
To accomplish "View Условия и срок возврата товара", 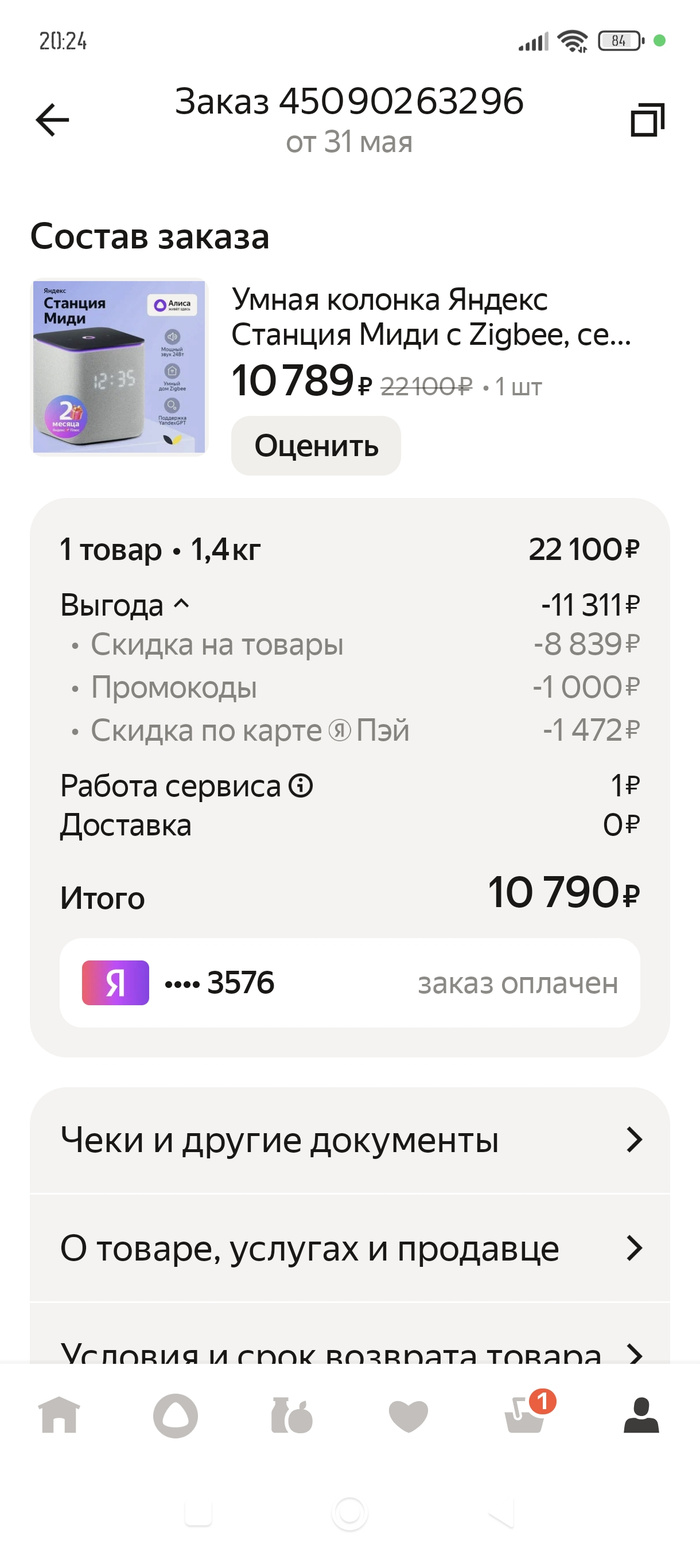I will click(350, 1350).
